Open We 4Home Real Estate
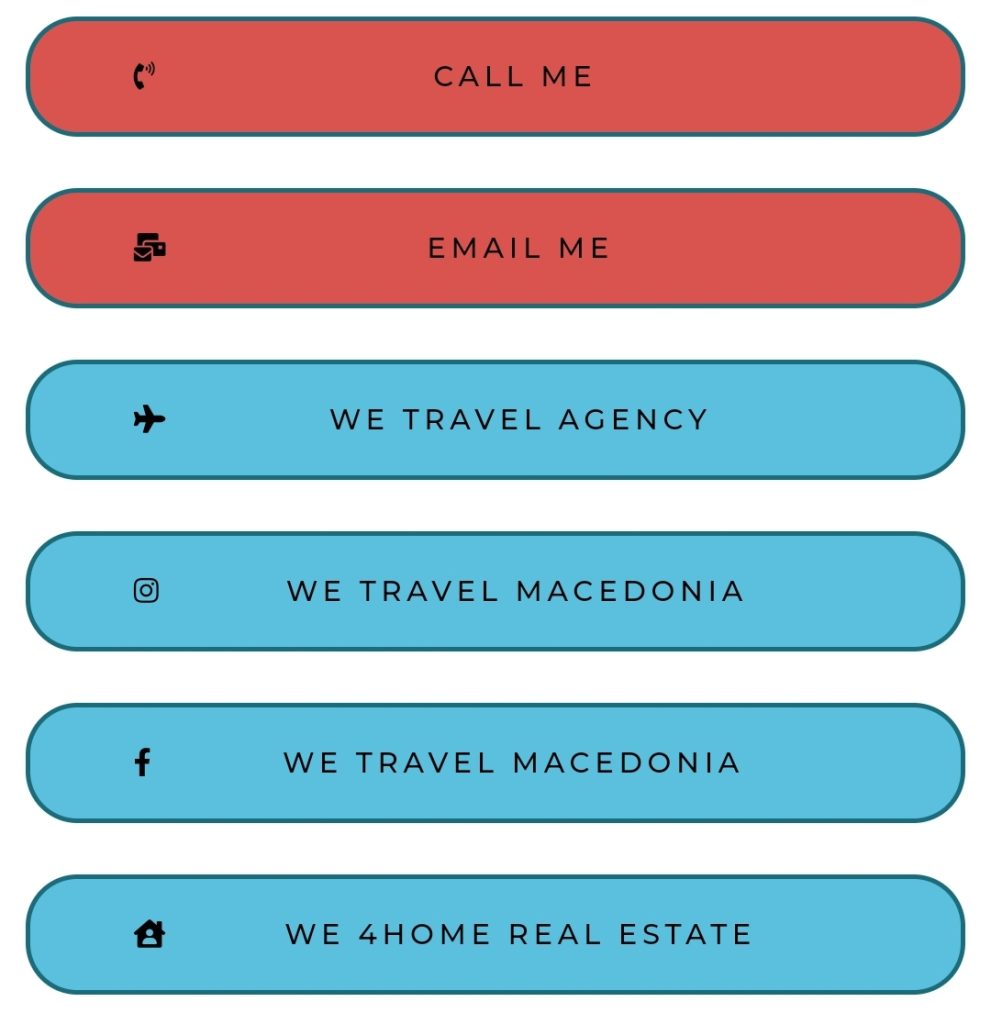This screenshot has width=991, height=1024. [x=495, y=934]
